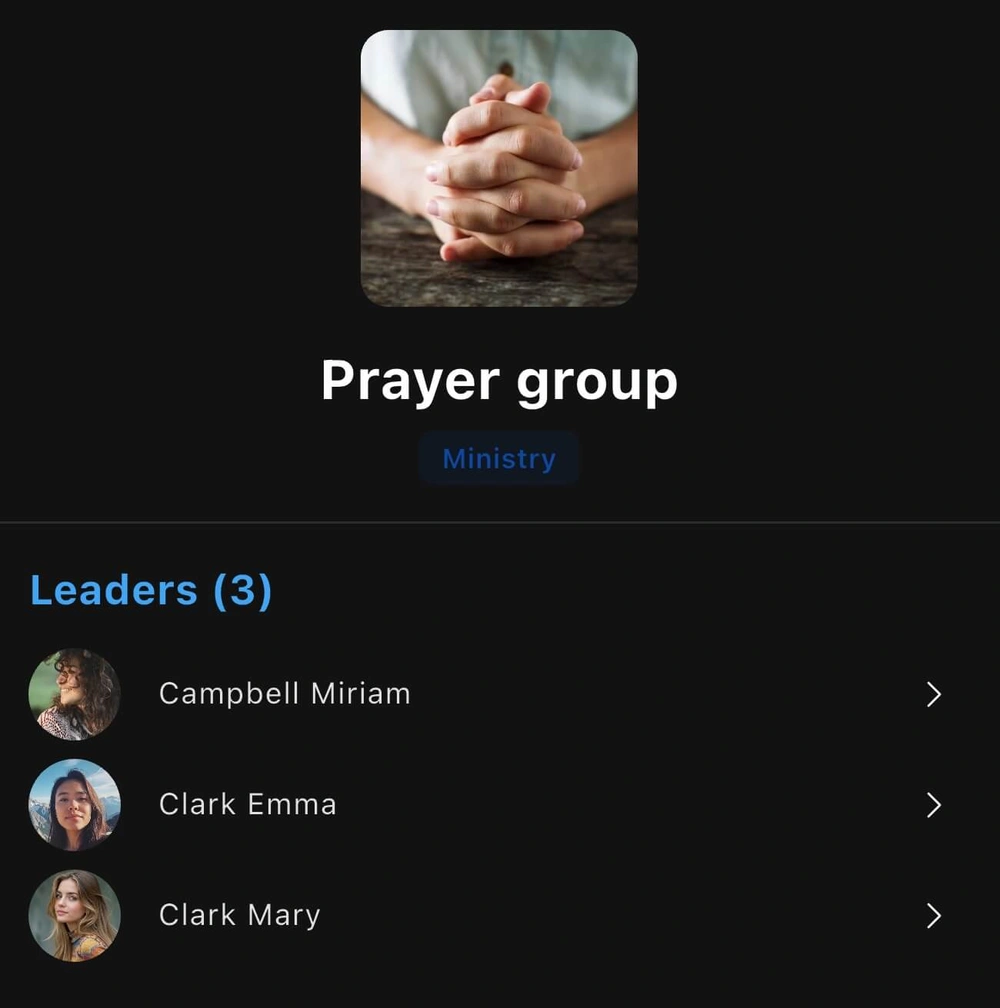The width and height of the screenshot is (1000, 1008).
Task: Open the Ministry label under the group title
Action: click(x=498, y=458)
